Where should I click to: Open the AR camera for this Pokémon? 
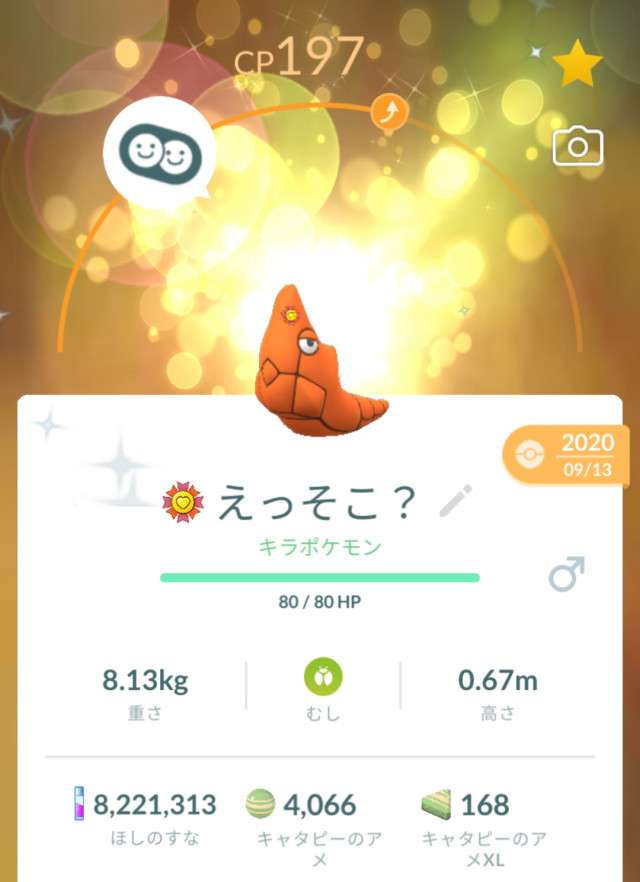click(578, 147)
